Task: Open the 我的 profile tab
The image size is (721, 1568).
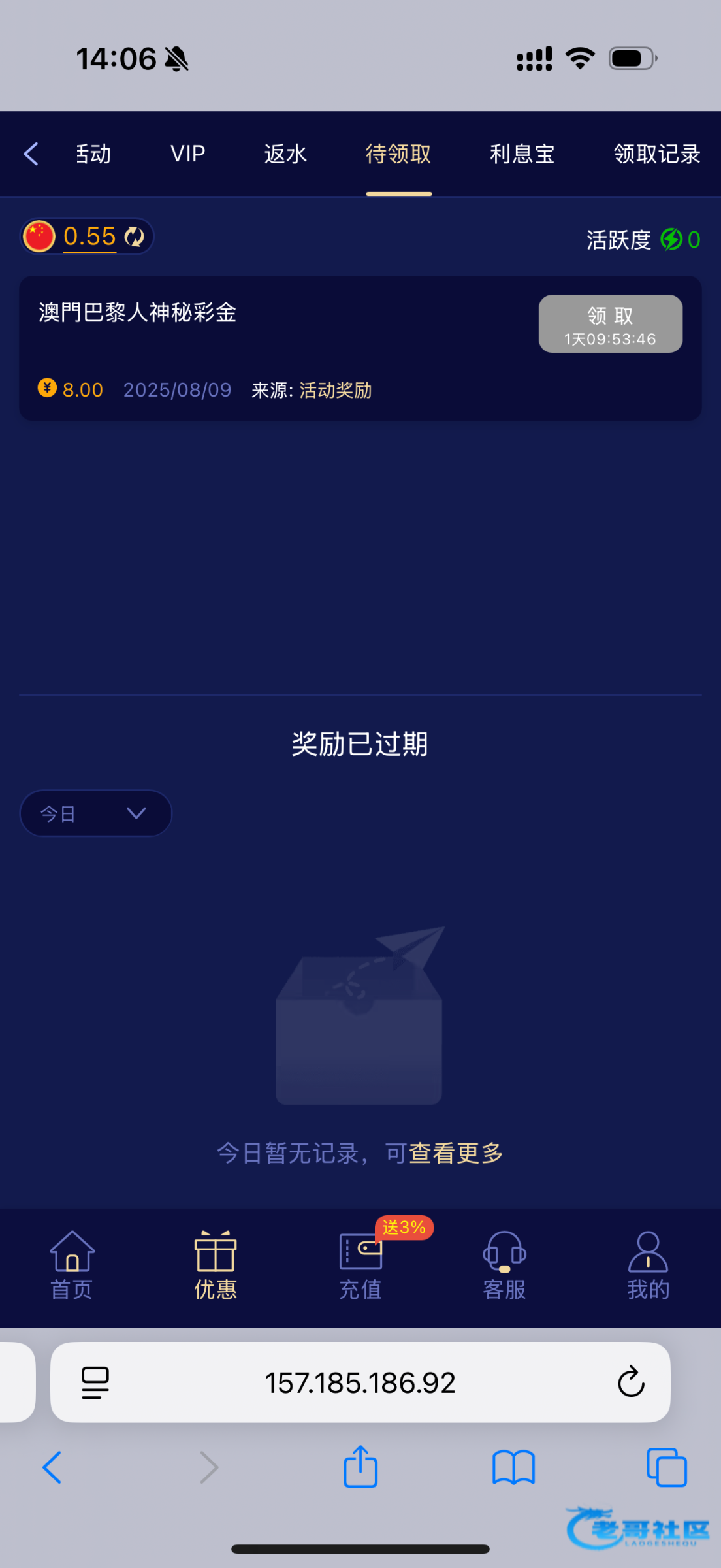Action: [648, 1265]
